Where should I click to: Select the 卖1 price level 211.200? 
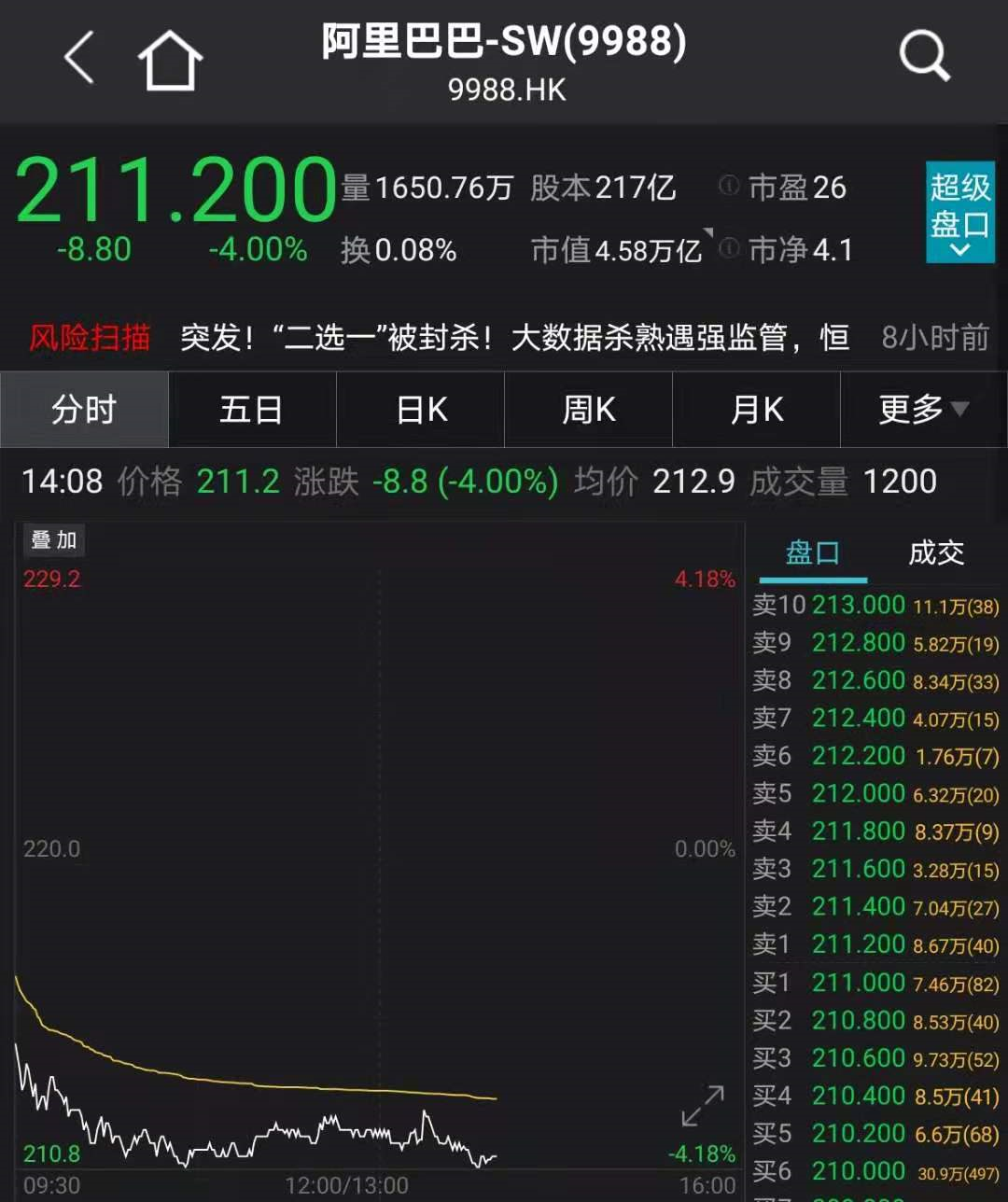(859, 944)
